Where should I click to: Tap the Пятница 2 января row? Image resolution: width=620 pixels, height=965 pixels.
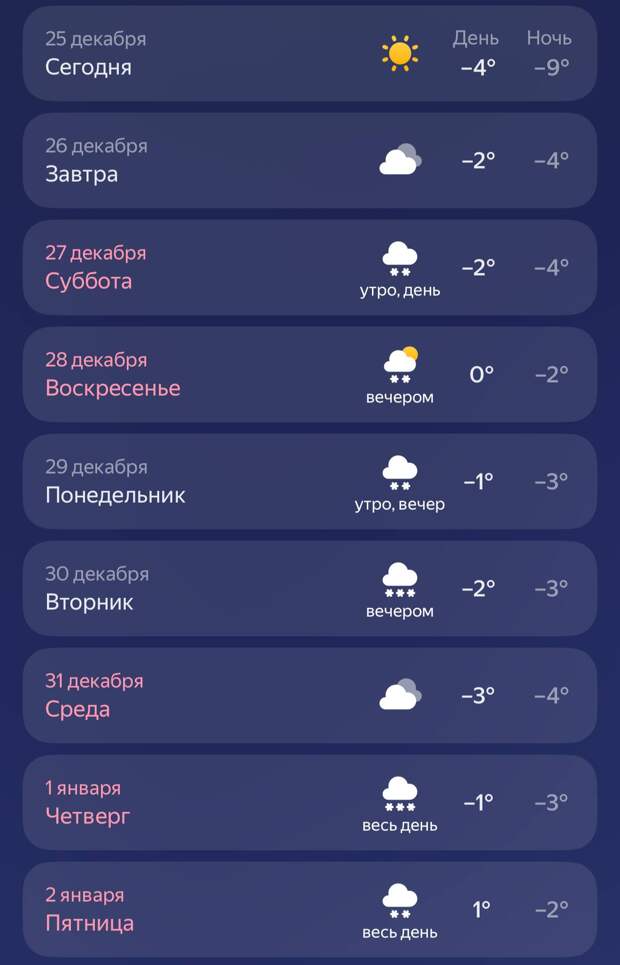[309, 910]
